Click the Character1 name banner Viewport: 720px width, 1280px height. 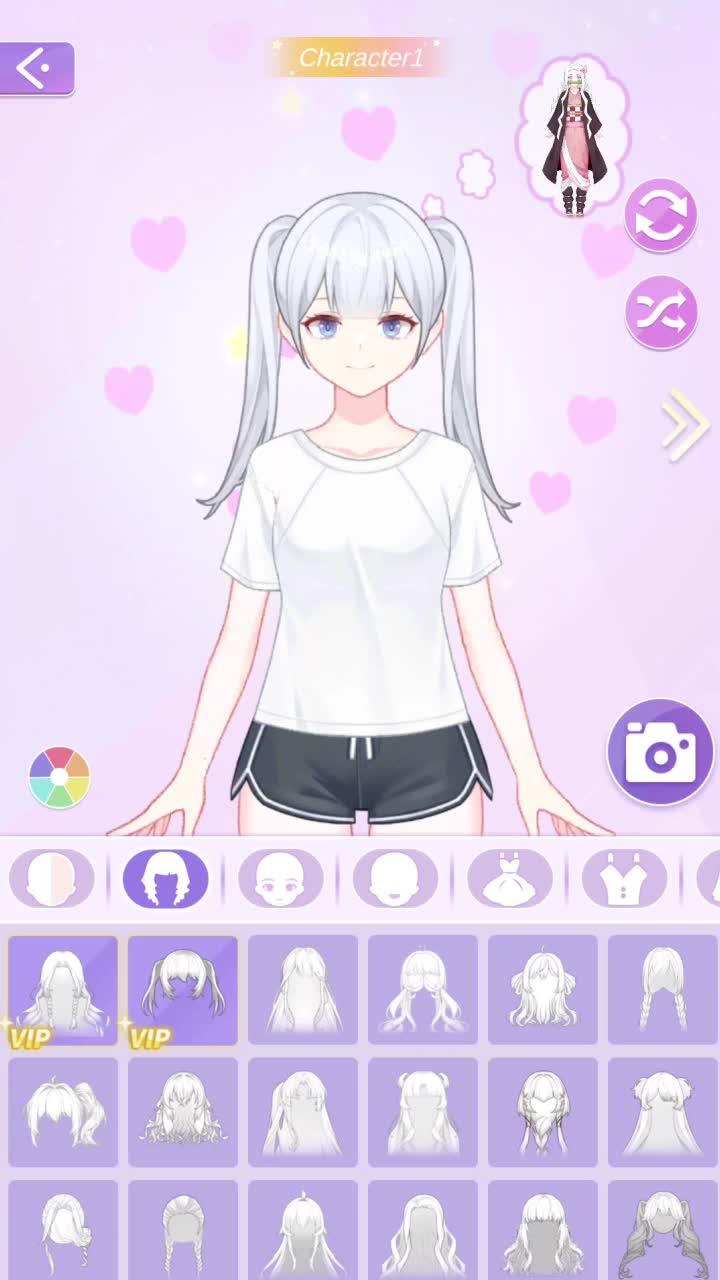click(360, 58)
